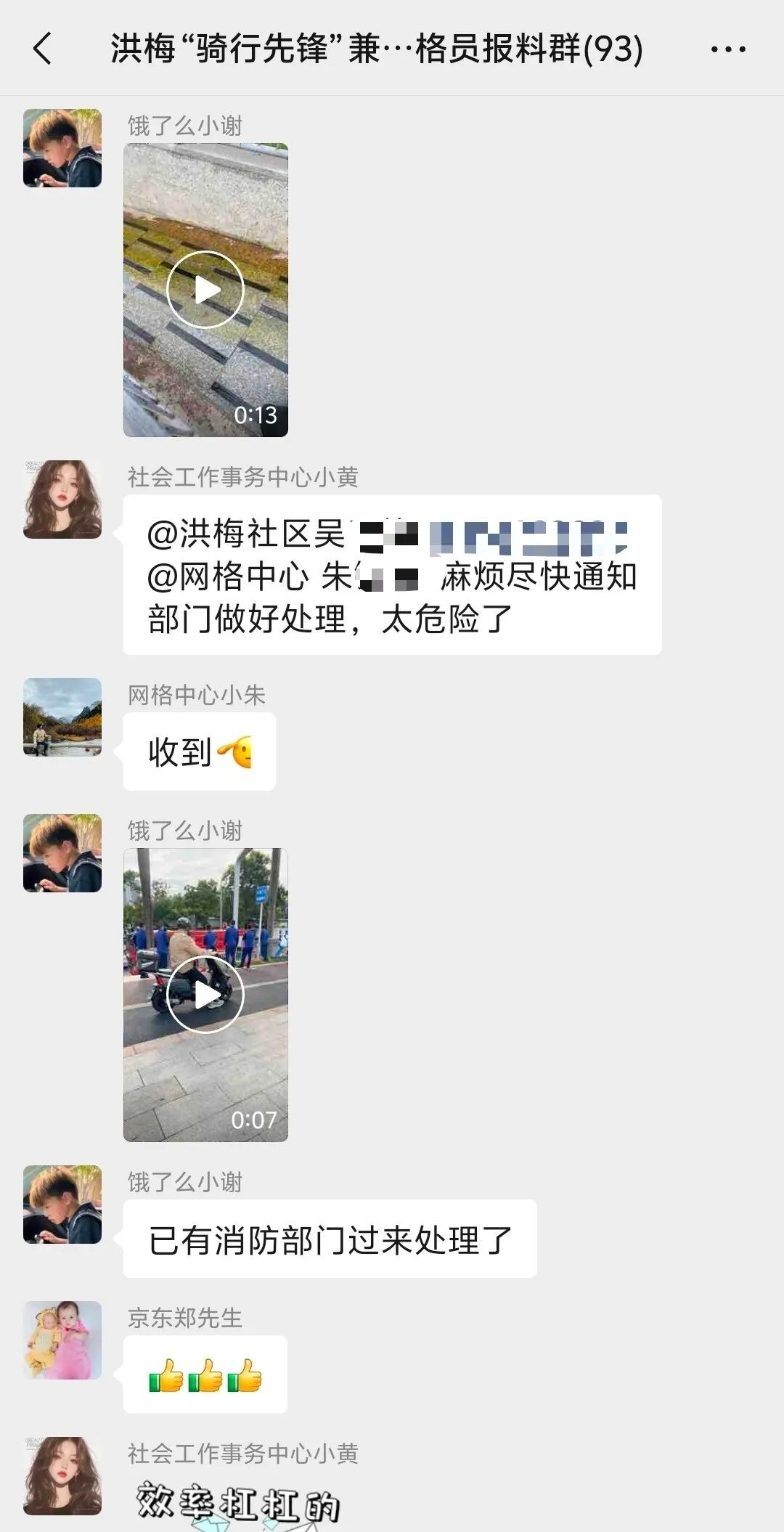Go back from the group chat
784x1532 pixels.
(x=43, y=49)
